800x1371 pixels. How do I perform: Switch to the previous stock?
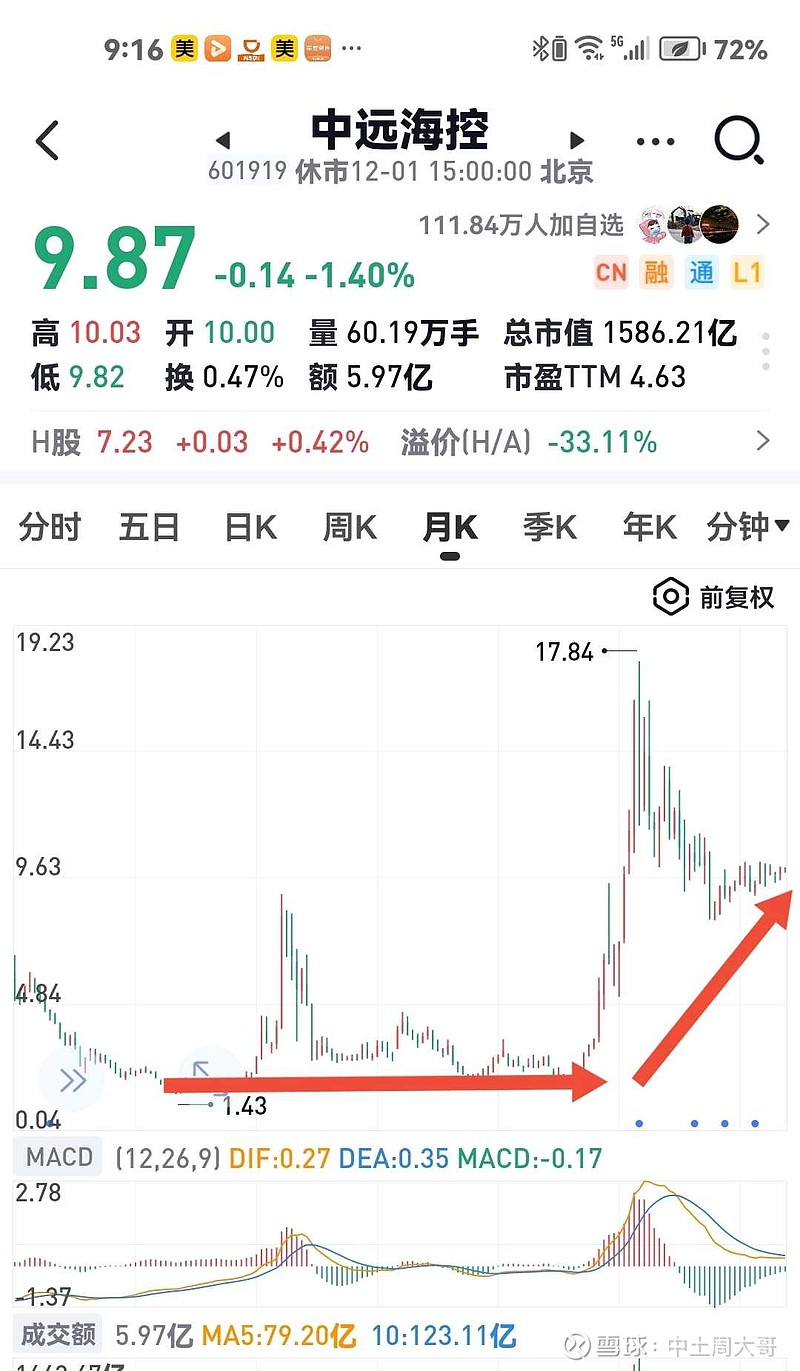(x=223, y=141)
